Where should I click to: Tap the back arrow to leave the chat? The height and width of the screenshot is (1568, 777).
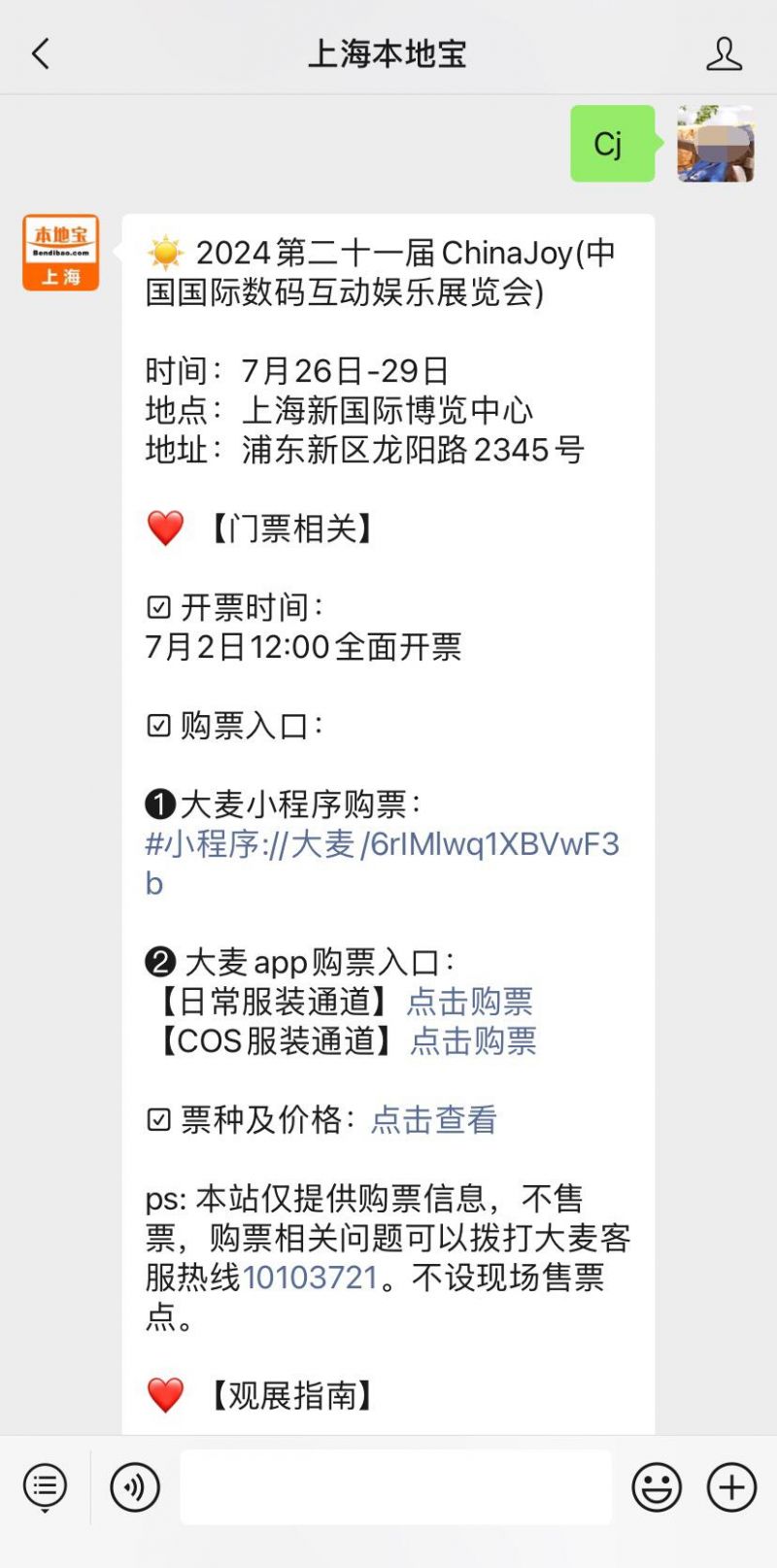click(39, 53)
